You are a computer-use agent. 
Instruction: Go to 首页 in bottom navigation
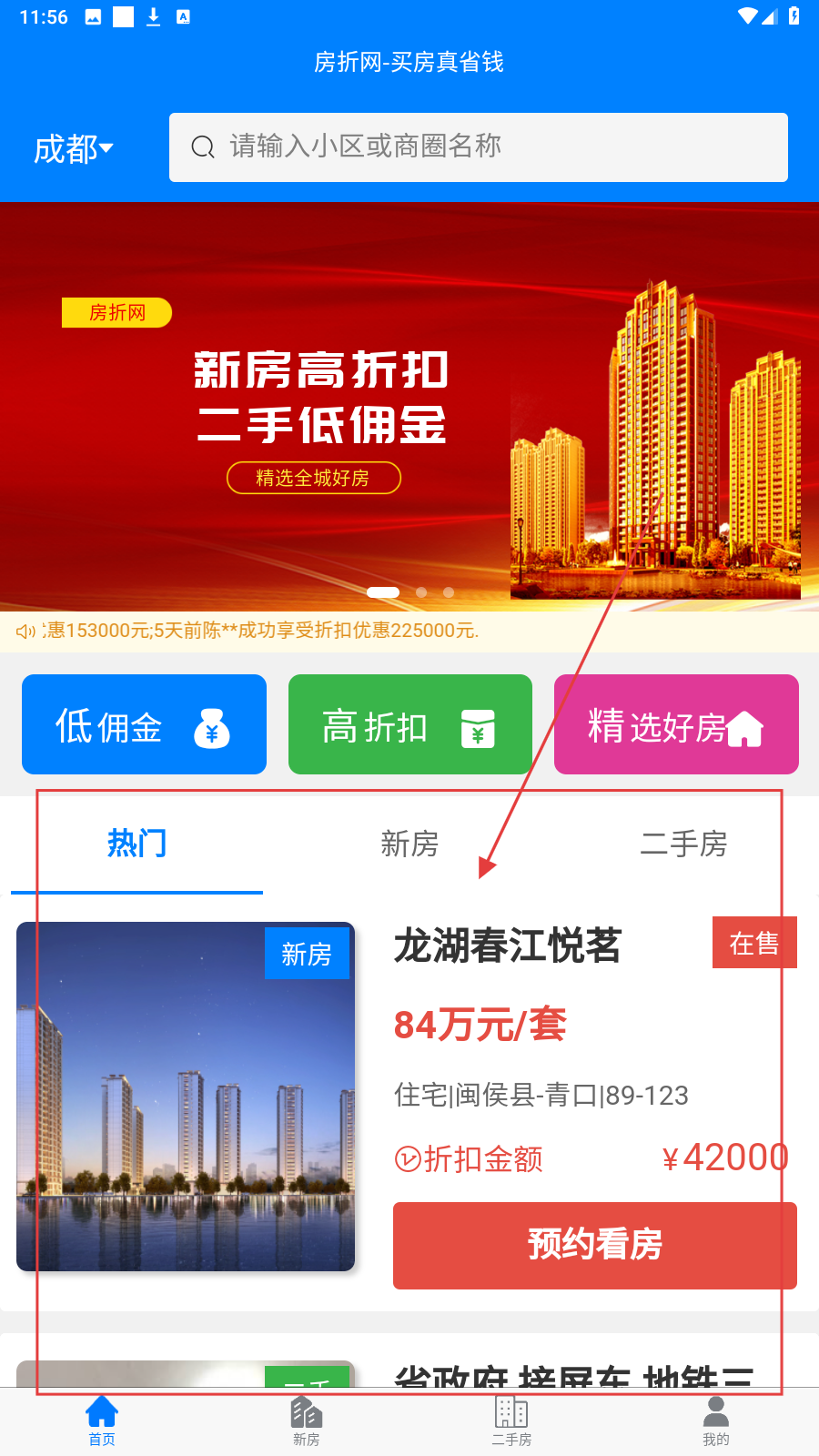(x=102, y=1421)
